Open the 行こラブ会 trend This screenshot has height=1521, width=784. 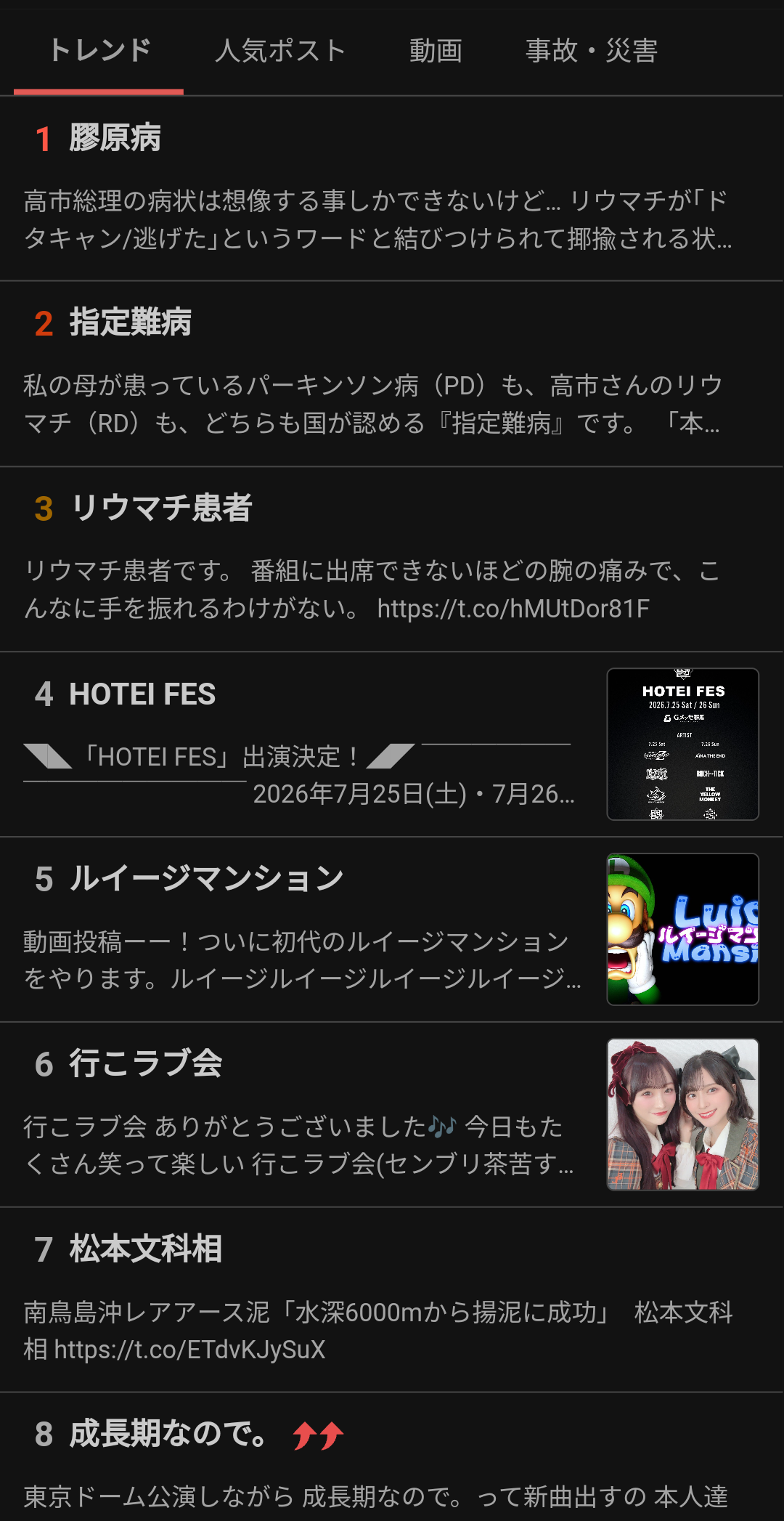click(x=145, y=1063)
